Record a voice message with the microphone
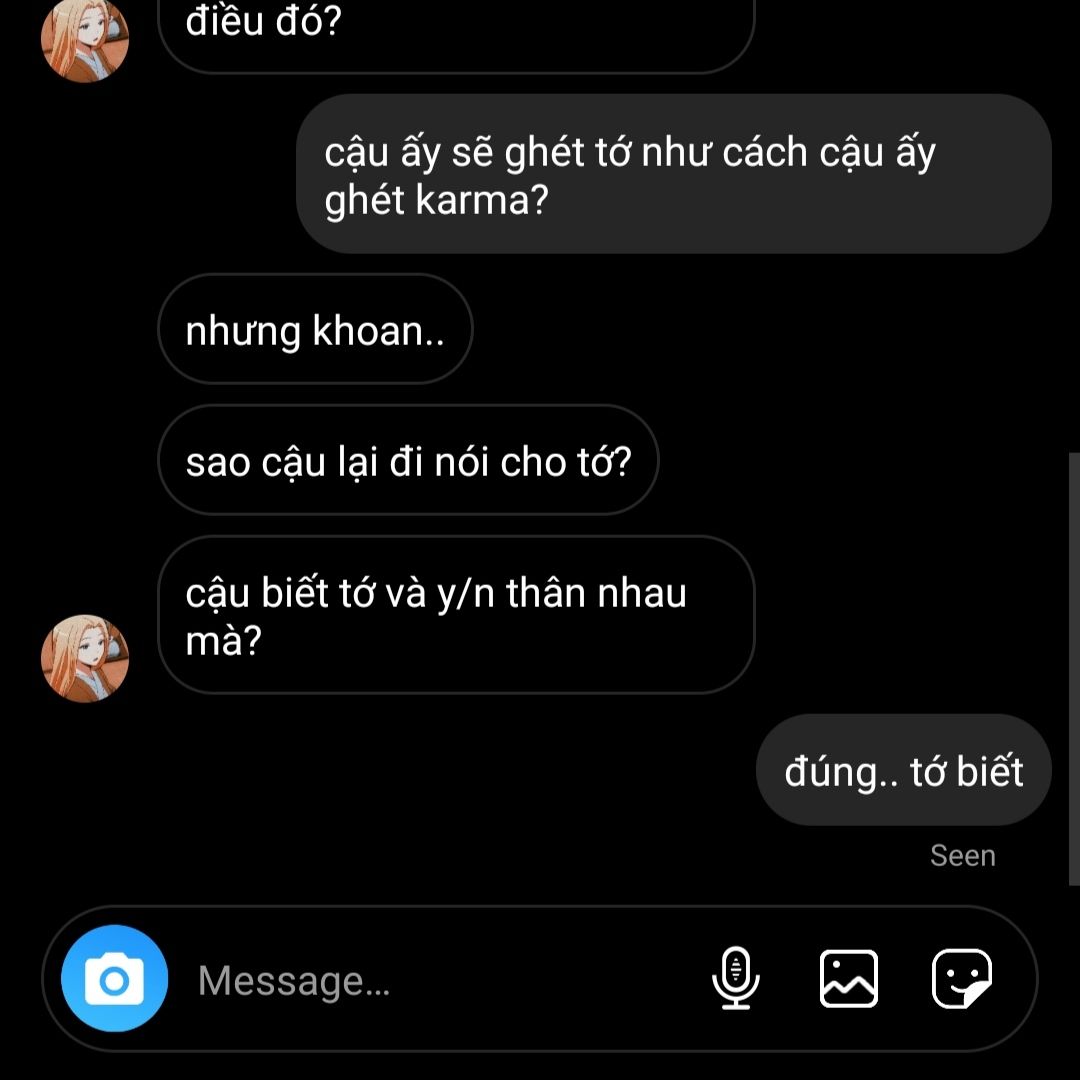Screen dimensions: 1080x1080 (x=736, y=978)
